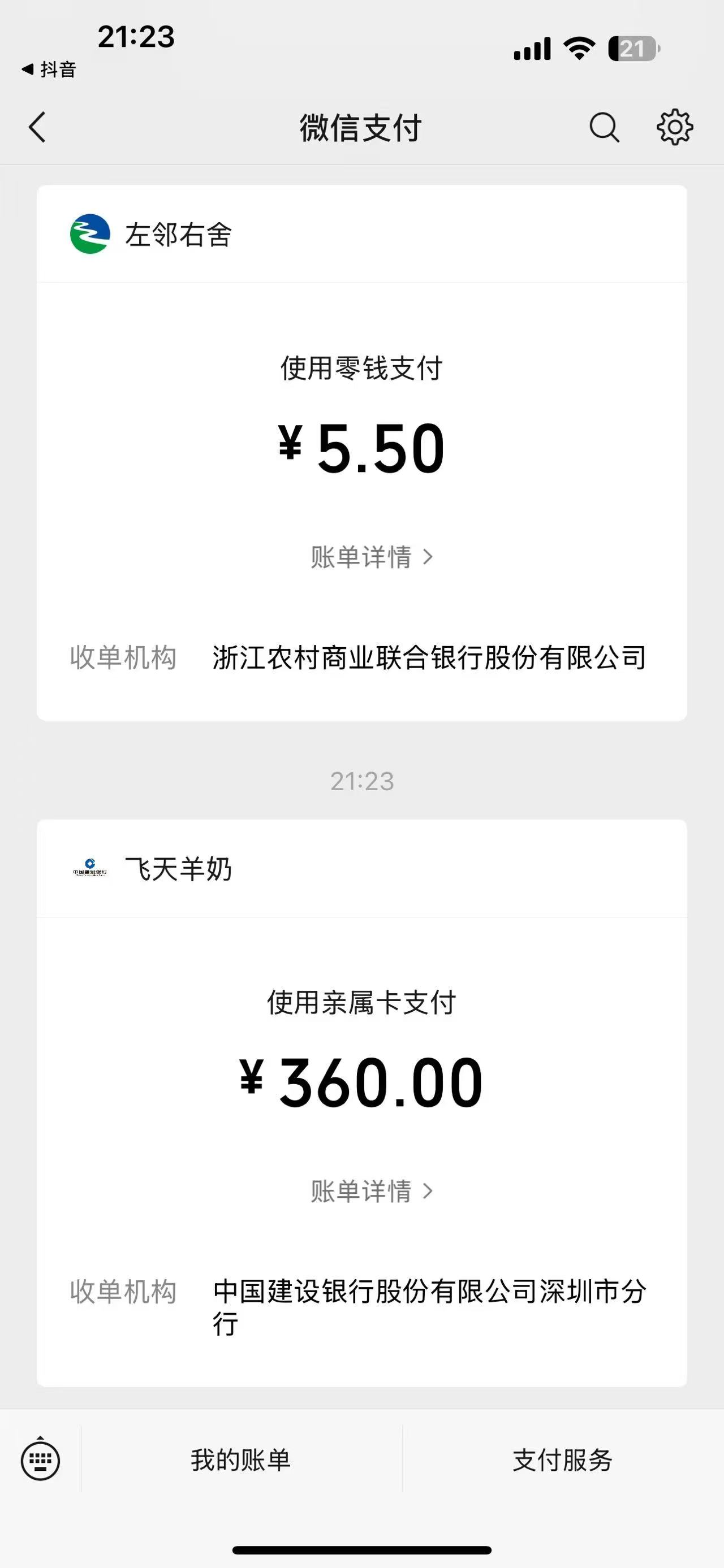Open 账单详情 for the ¥360.00 payment
724x1568 pixels.
[x=371, y=1191]
